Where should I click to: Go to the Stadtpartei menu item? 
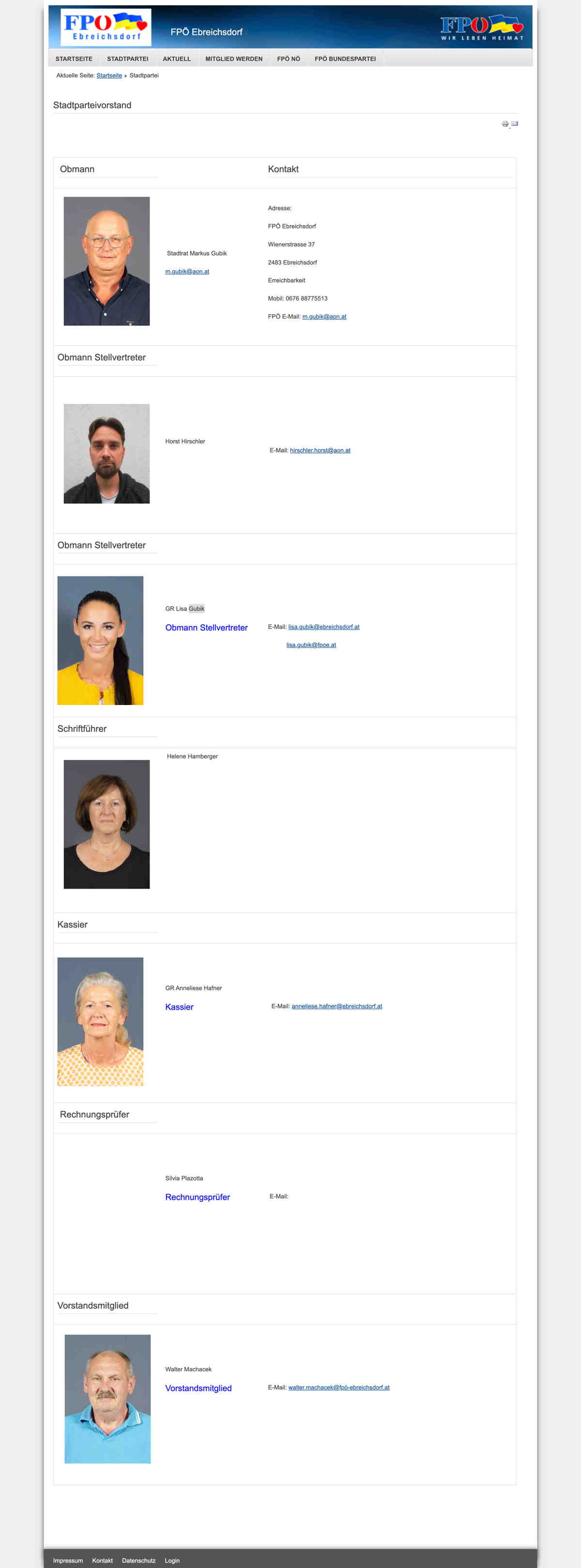(127, 59)
